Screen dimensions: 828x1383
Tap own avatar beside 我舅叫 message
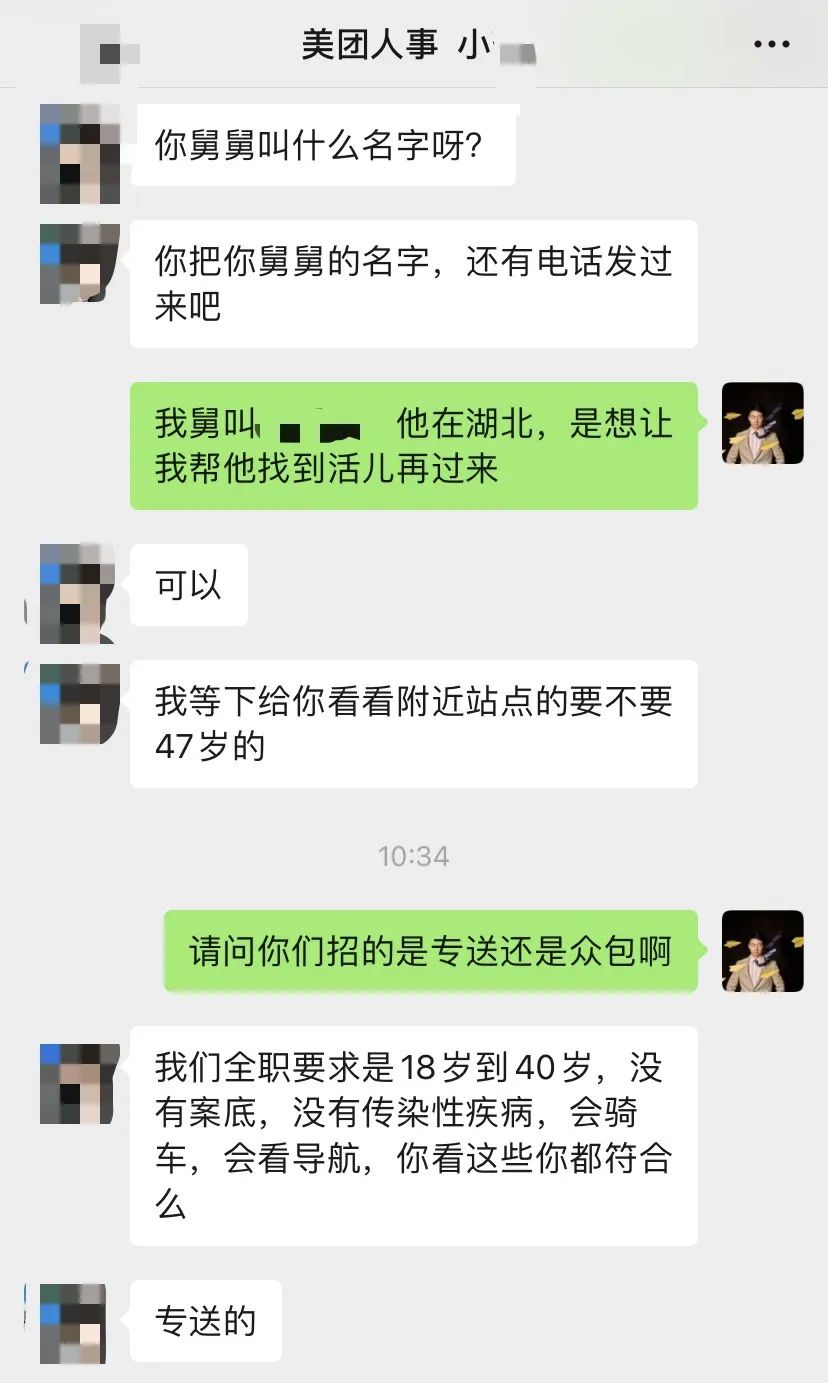pos(763,423)
